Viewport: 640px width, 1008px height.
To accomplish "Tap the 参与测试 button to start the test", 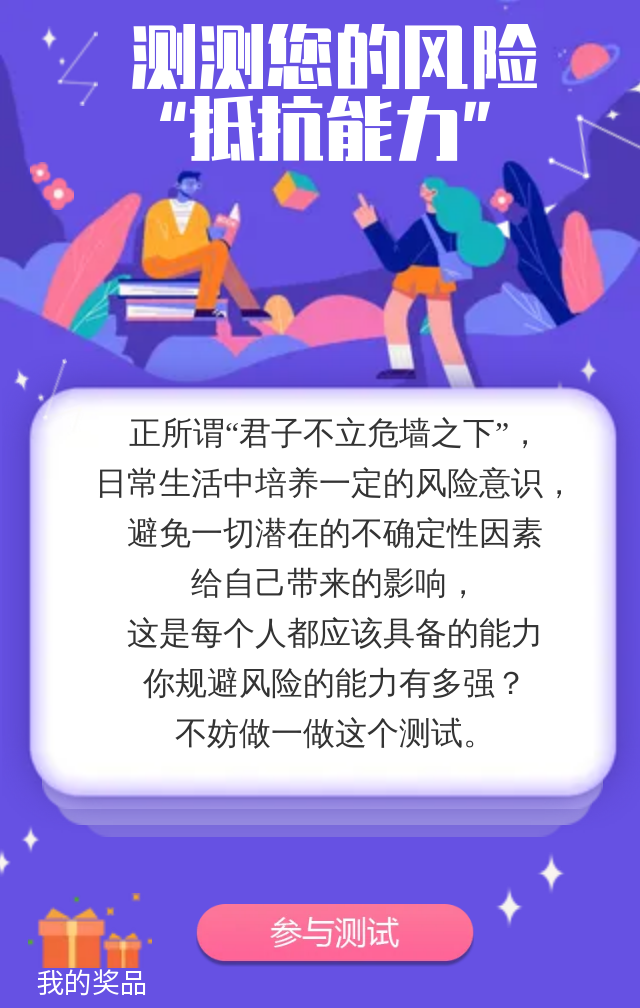I will [x=334, y=933].
